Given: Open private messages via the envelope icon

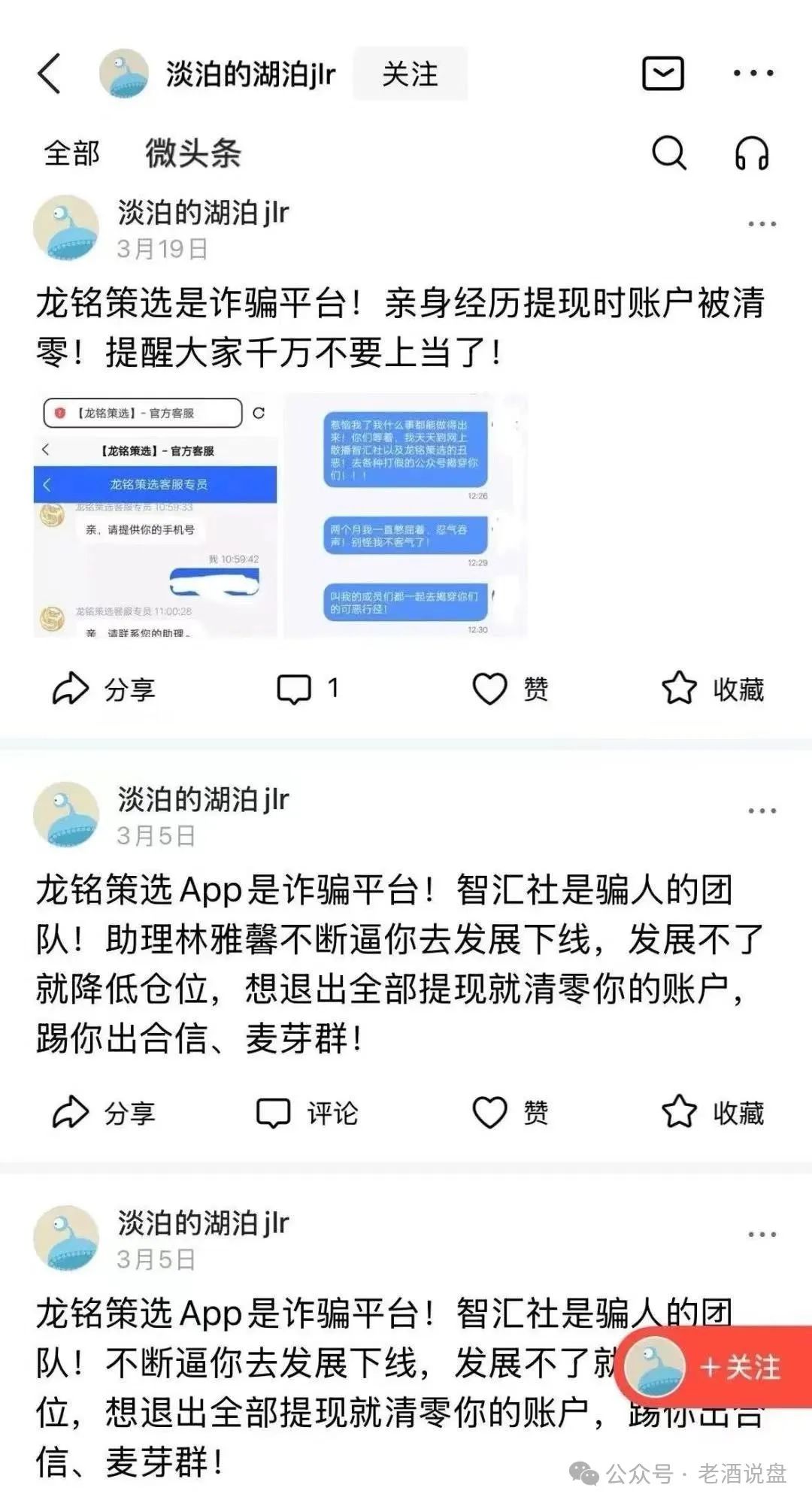Looking at the screenshot, I should (x=663, y=74).
